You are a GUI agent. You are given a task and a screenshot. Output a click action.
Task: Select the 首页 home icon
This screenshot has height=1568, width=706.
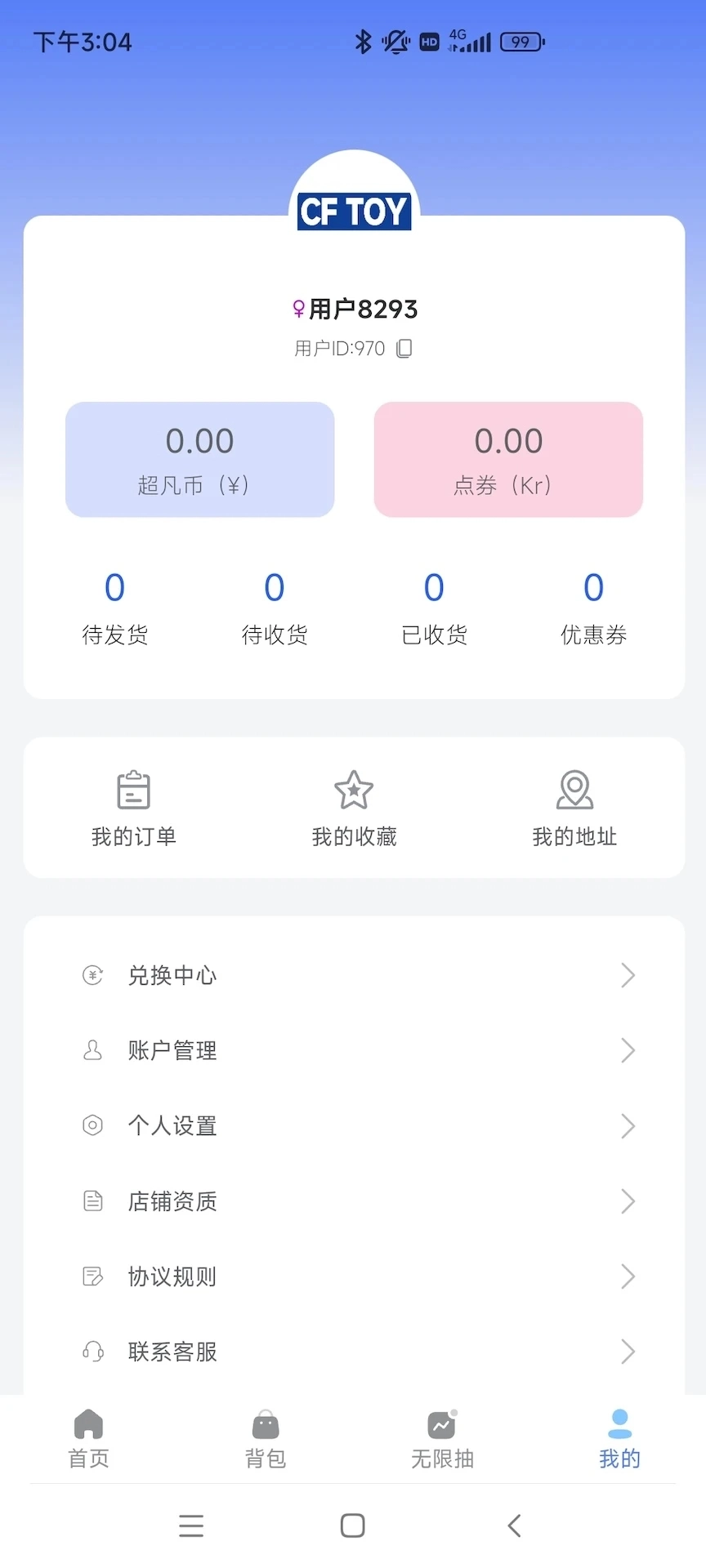pyautogui.click(x=88, y=1425)
